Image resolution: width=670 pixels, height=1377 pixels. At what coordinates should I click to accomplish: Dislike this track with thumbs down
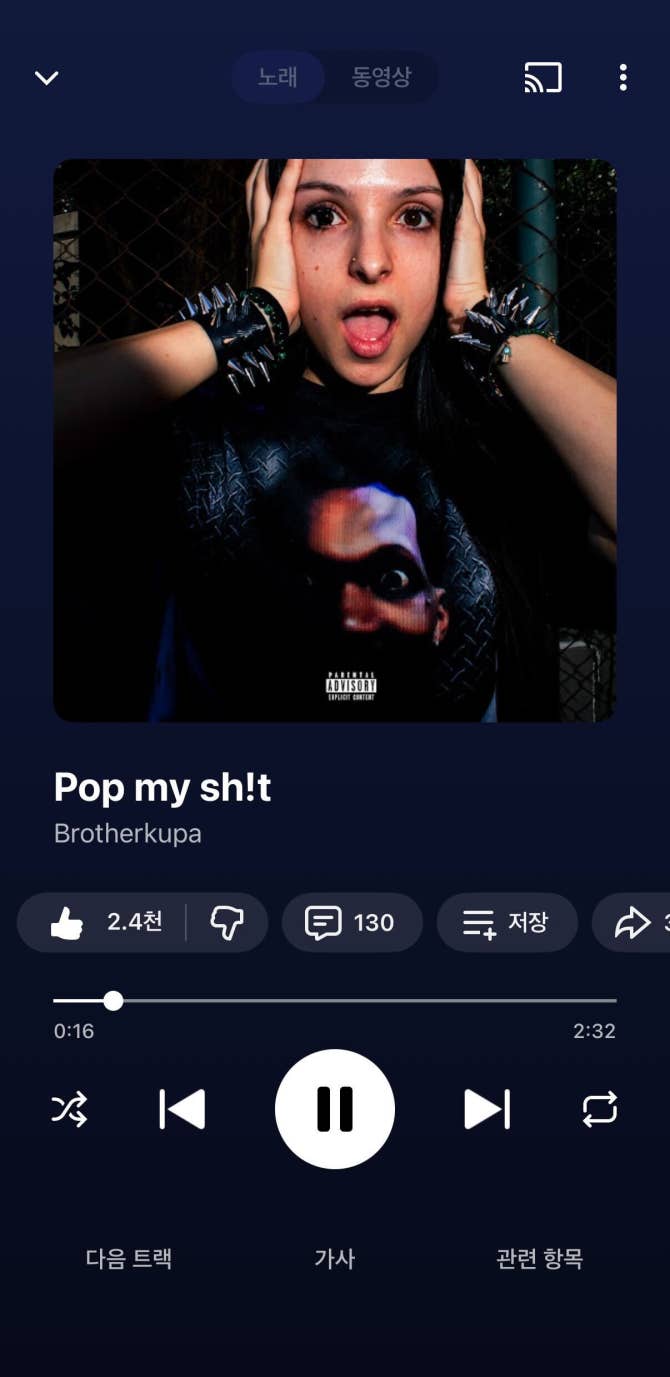pos(227,922)
